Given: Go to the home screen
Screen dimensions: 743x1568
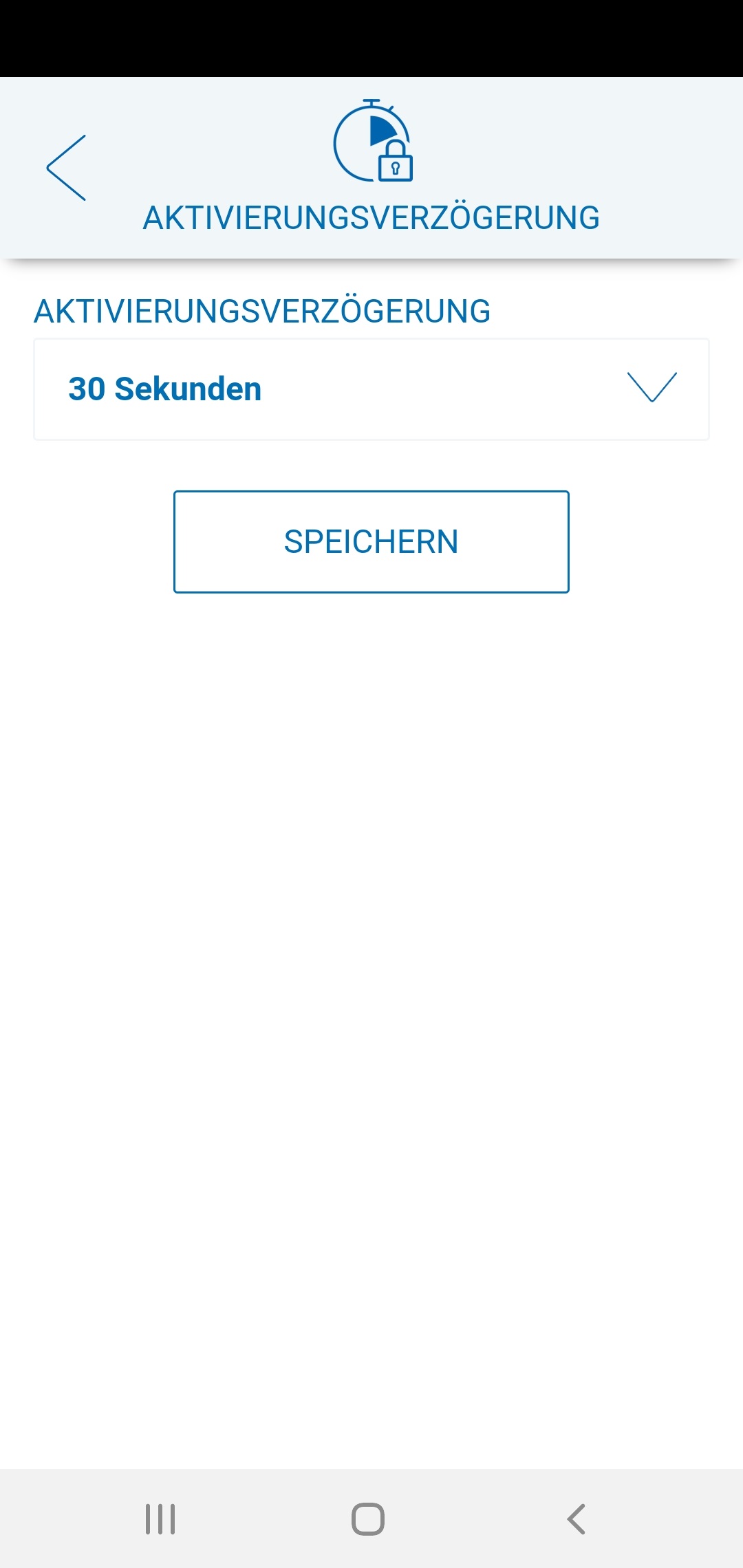Looking at the screenshot, I should pyautogui.click(x=368, y=1519).
